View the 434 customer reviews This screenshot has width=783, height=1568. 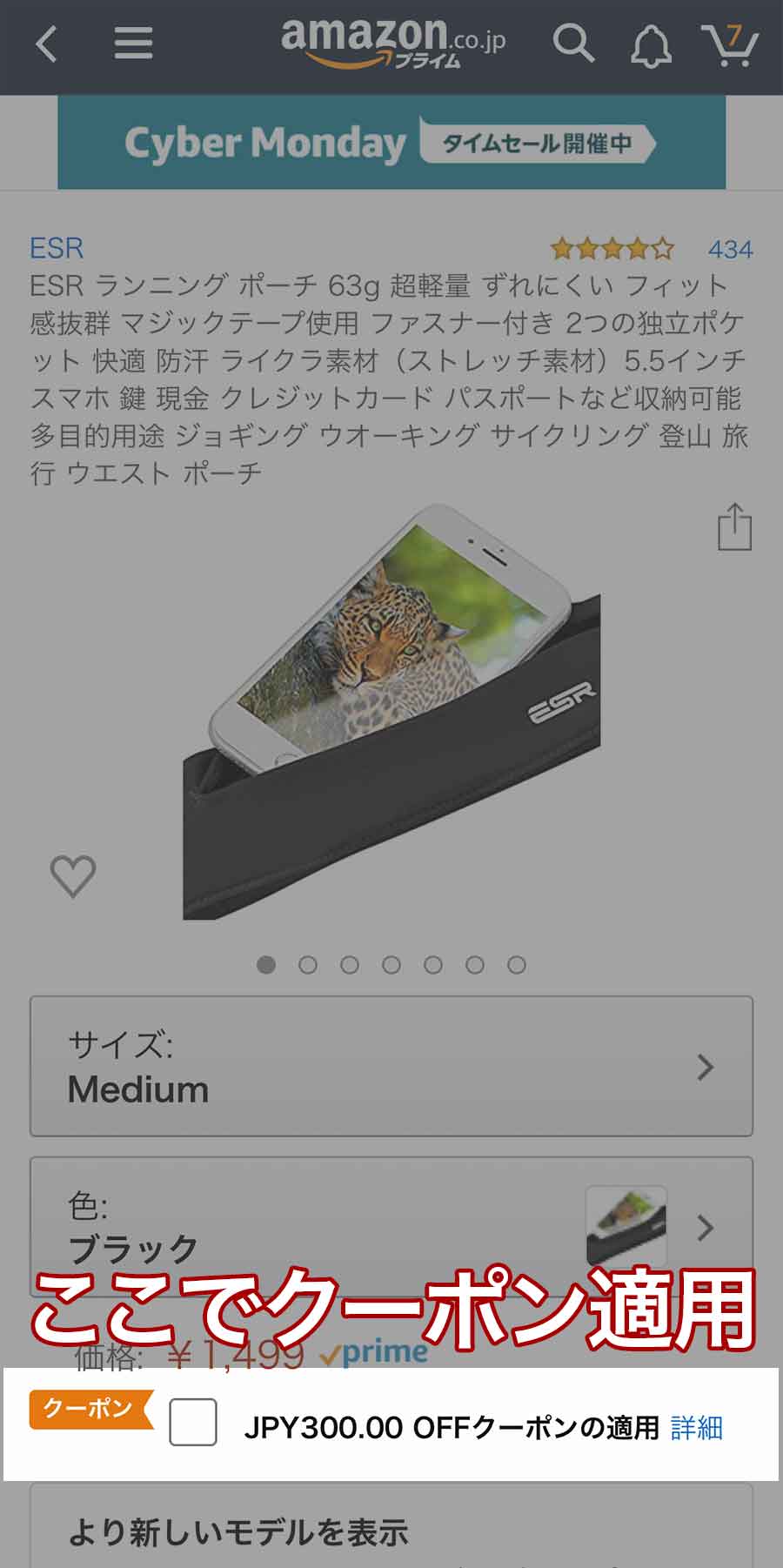click(x=729, y=250)
